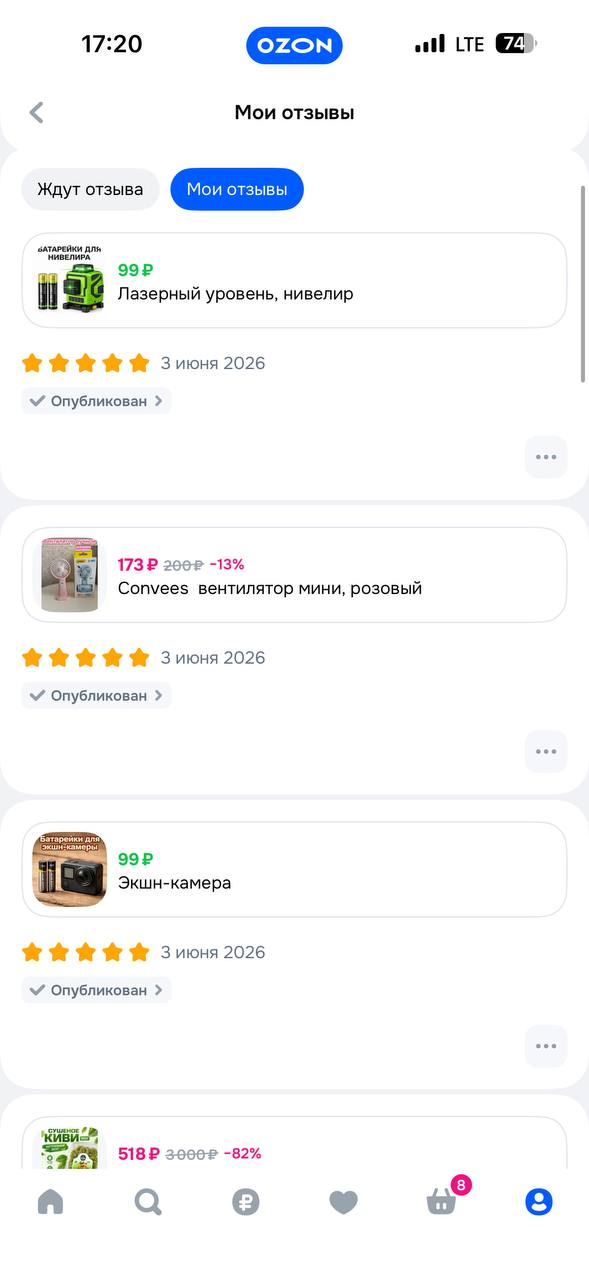Open the Экшн-камера product card
The width and height of the screenshot is (589, 1280).
pyautogui.click(x=294, y=869)
